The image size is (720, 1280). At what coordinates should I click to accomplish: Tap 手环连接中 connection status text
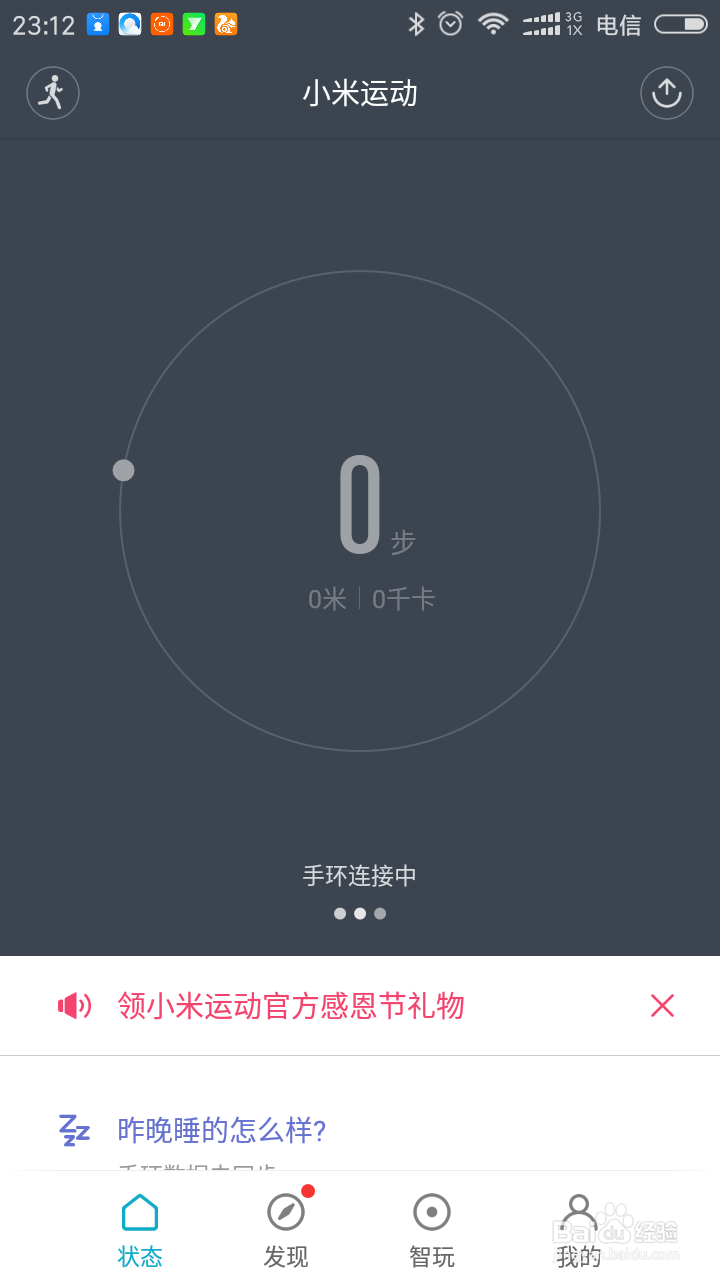click(x=360, y=877)
